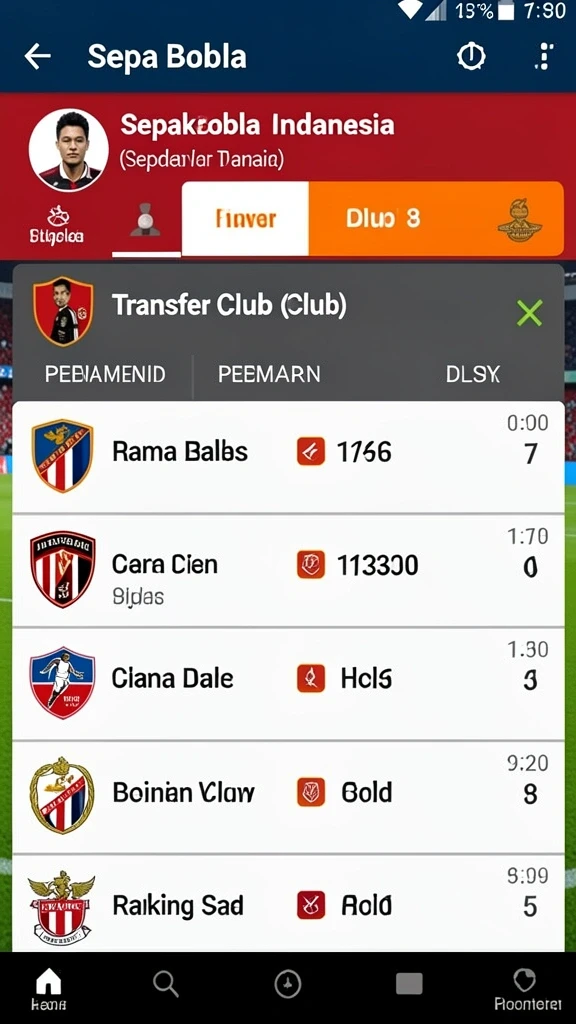Viewport: 576px width, 1024px height.
Task: Open the compass item in bottom bar
Action: 288,984
